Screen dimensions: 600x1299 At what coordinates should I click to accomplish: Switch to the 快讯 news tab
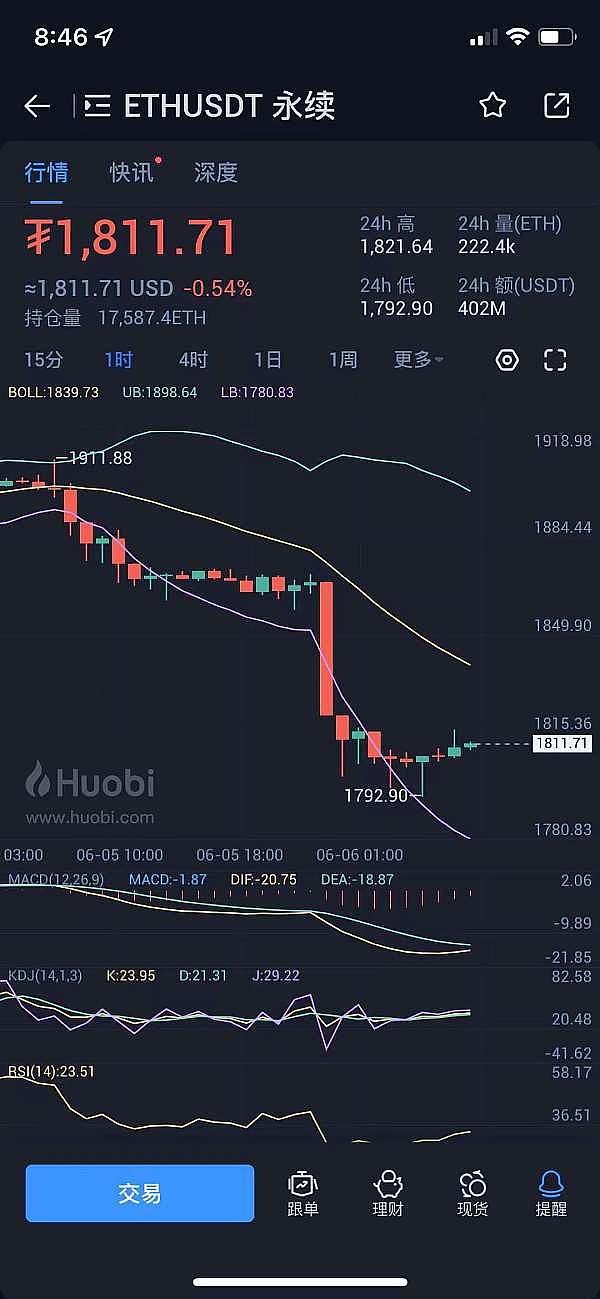[x=132, y=172]
